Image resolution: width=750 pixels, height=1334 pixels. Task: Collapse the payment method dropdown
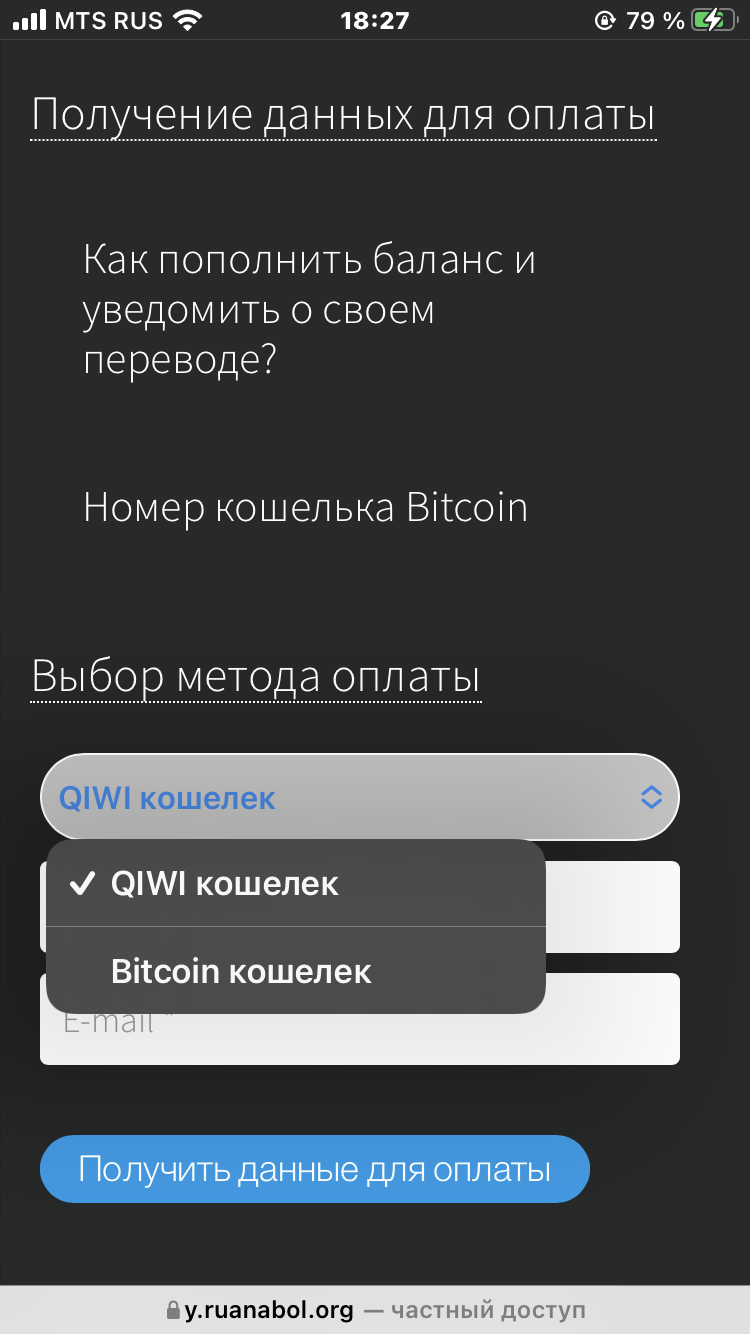click(x=360, y=797)
